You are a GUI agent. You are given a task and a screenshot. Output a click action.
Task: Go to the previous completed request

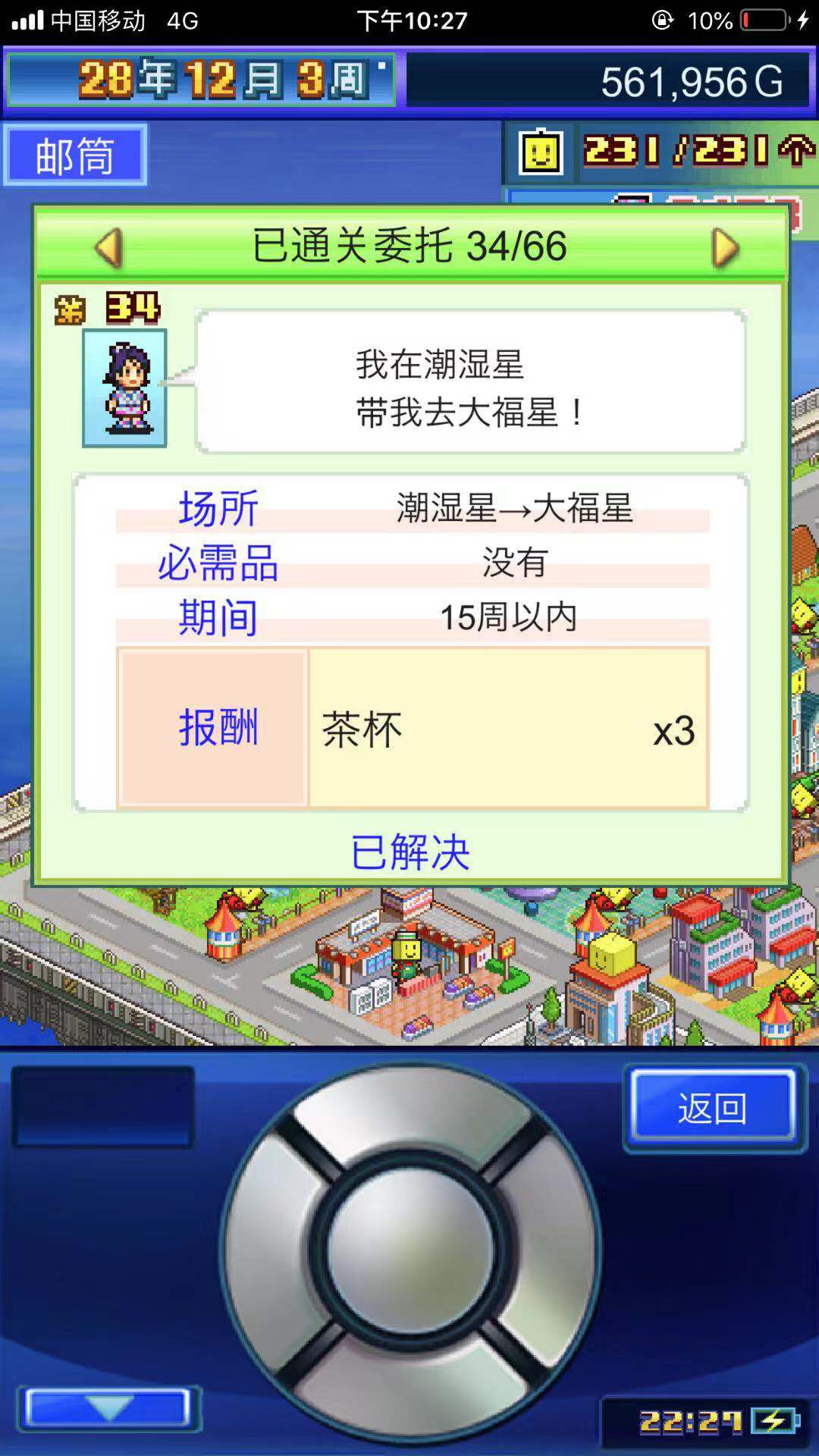[109, 248]
